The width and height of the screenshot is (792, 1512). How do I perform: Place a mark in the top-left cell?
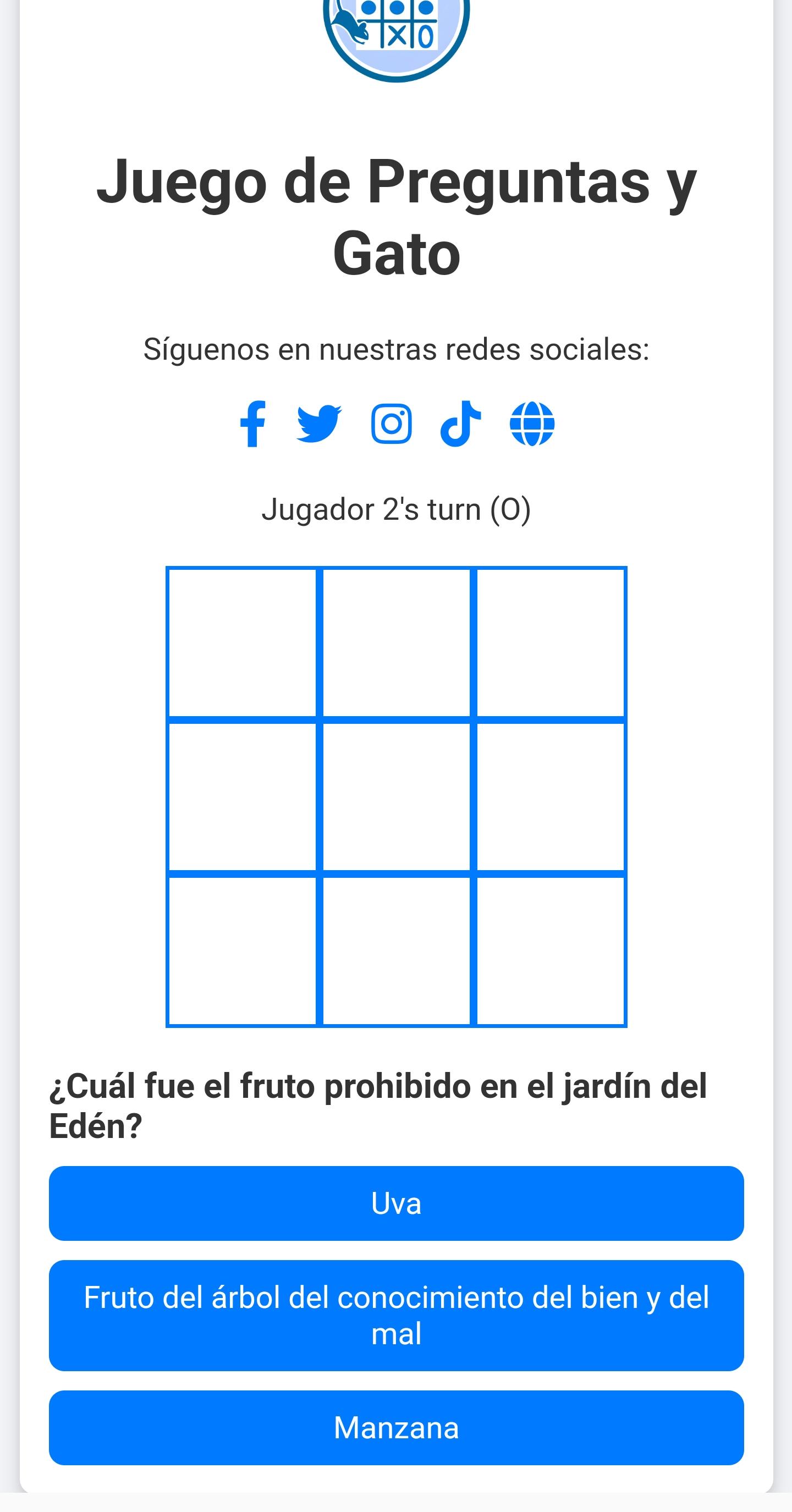pos(244,644)
